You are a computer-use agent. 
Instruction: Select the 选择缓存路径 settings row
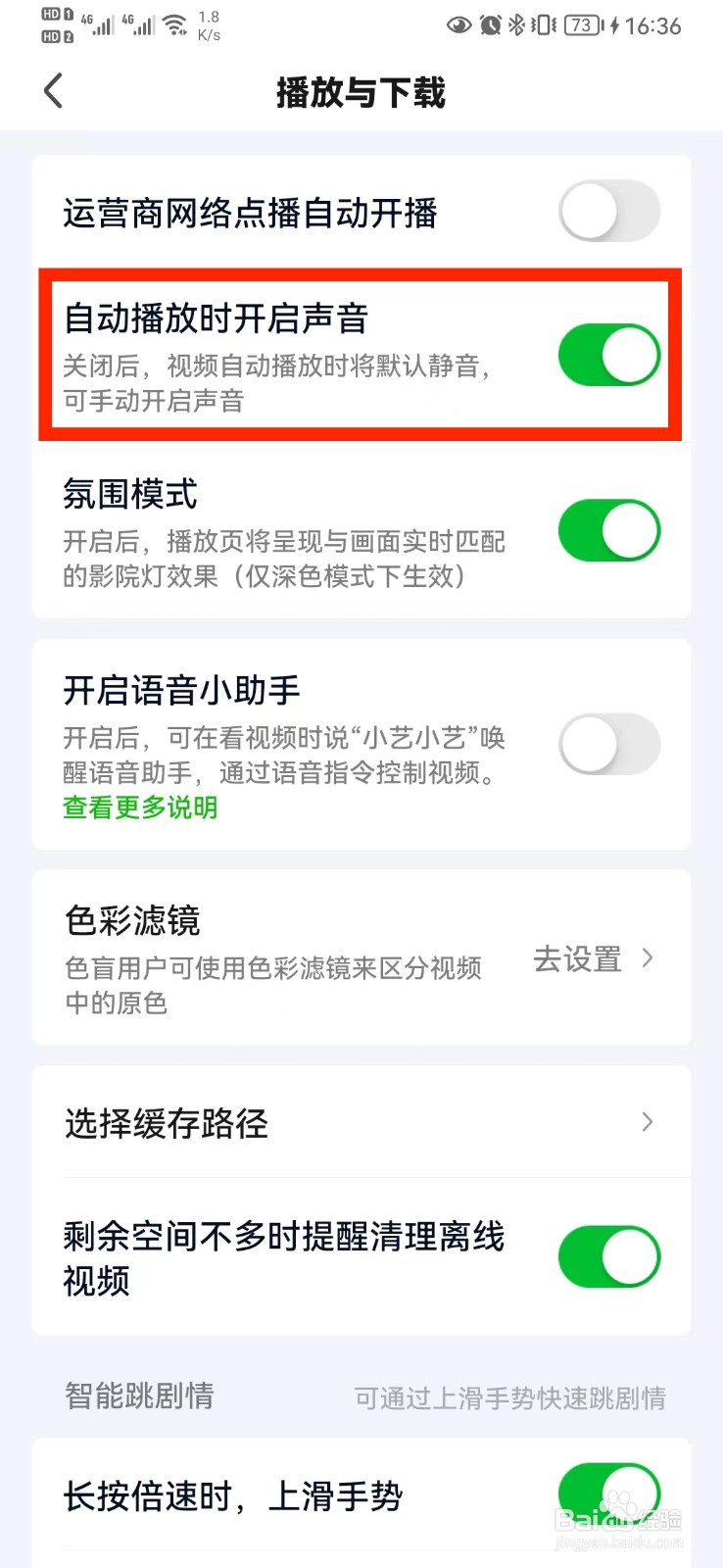294,1123
